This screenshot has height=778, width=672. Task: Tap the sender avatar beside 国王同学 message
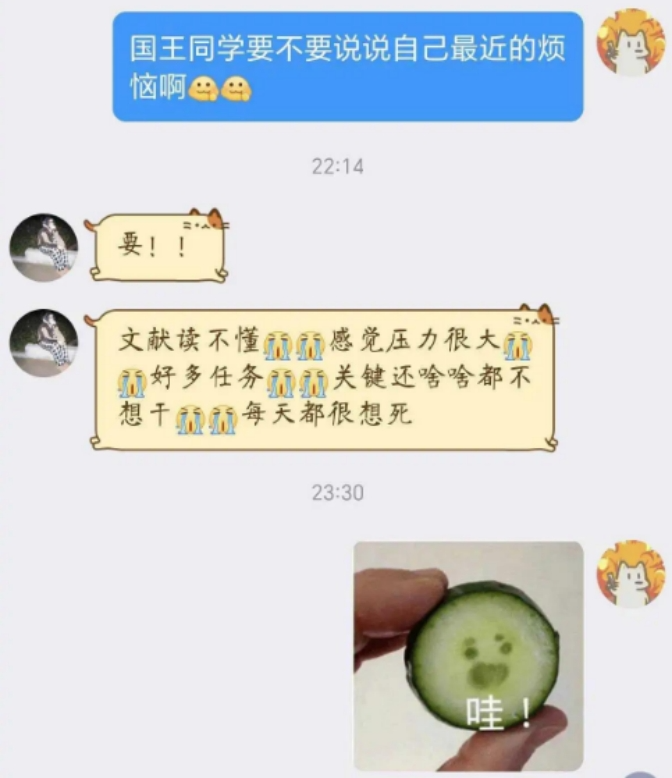click(x=630, y=42)
